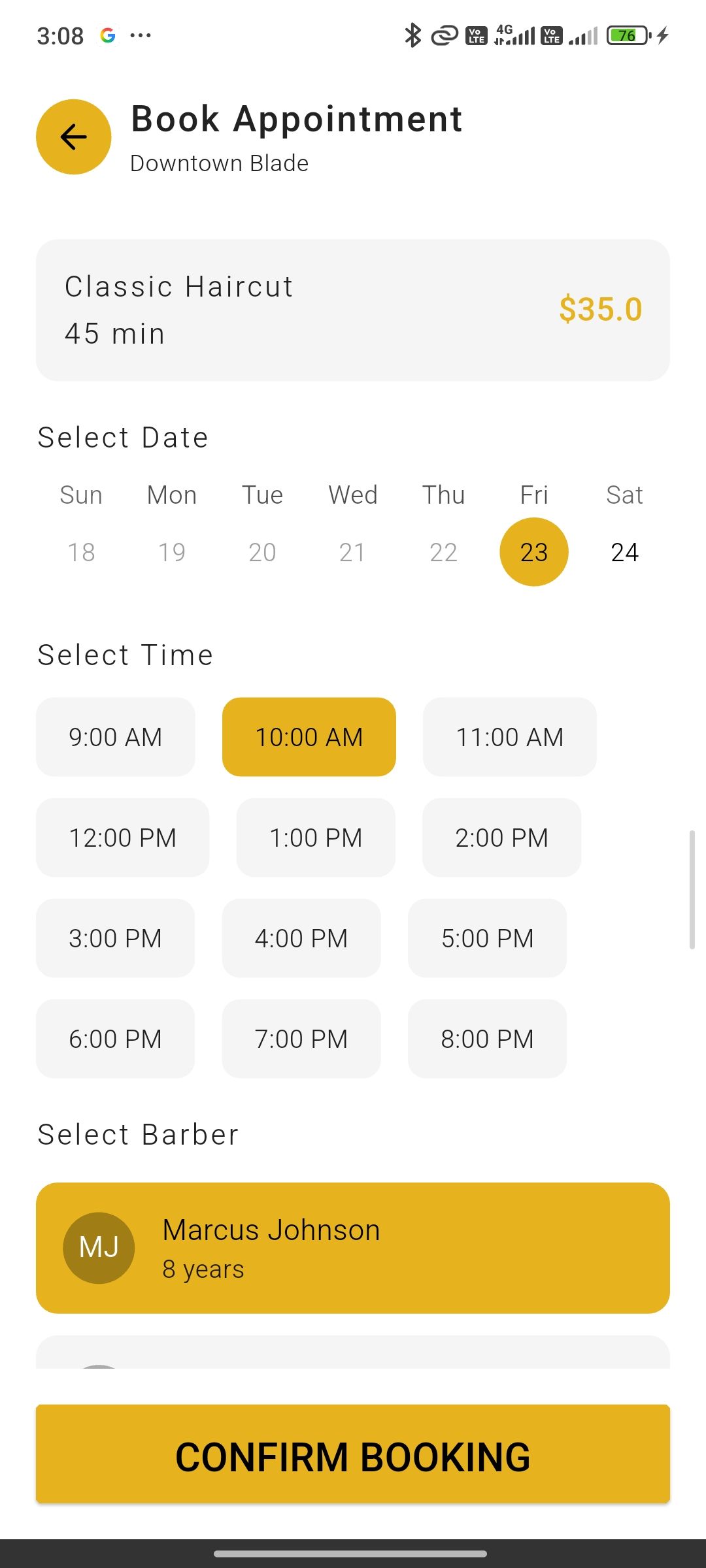Select barber Marcus Johnson
Viewport: 706px width, 1568px height.
353,1248
